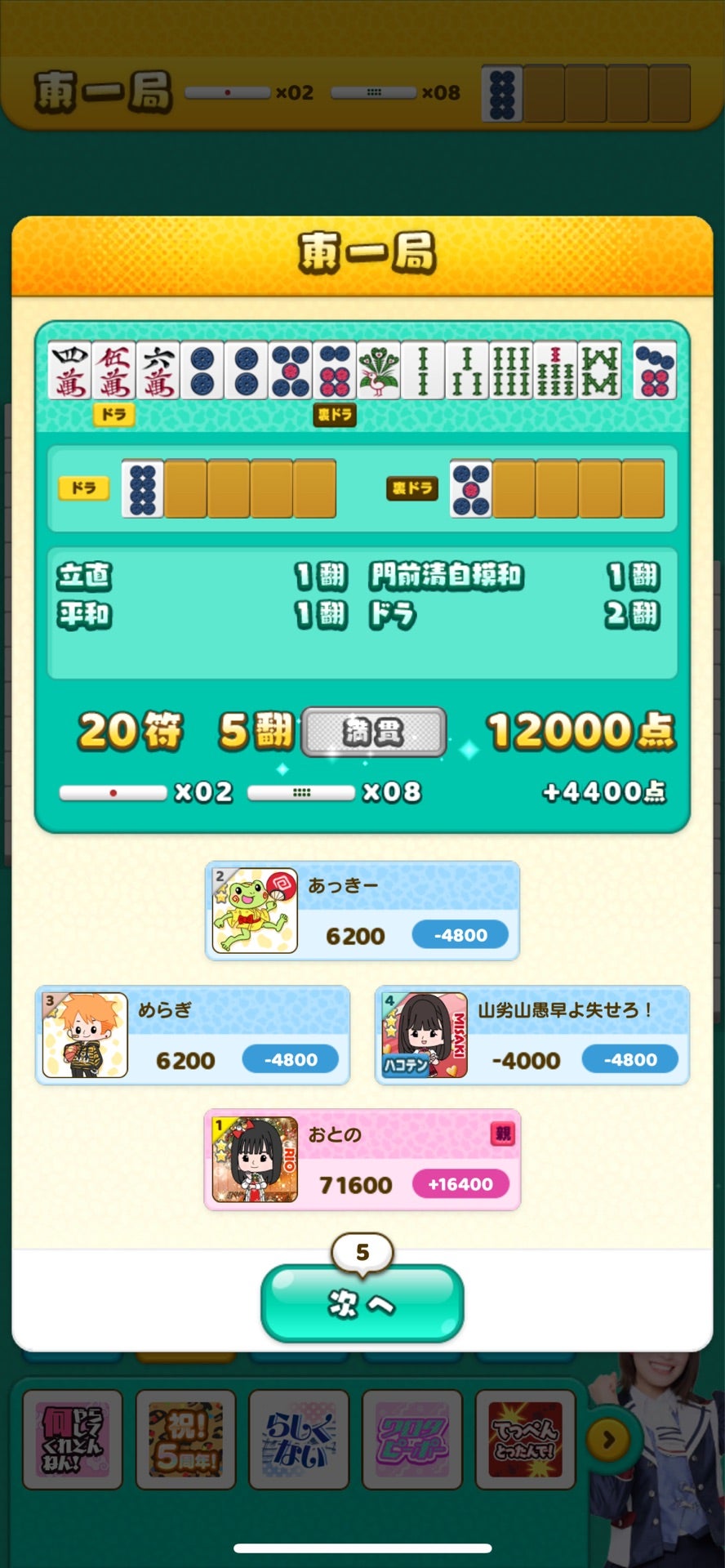Click the ドラ indicator label
725x1568 pixels.
coord(82,488)
